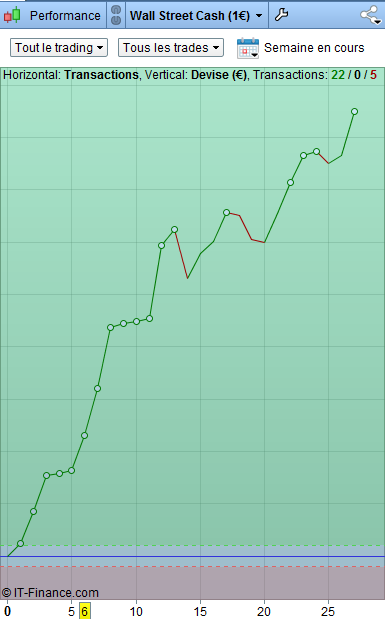Open the Wall Street Cash instrument dropdown
Viewport: 385px width, 619px height.
point(196,15)
